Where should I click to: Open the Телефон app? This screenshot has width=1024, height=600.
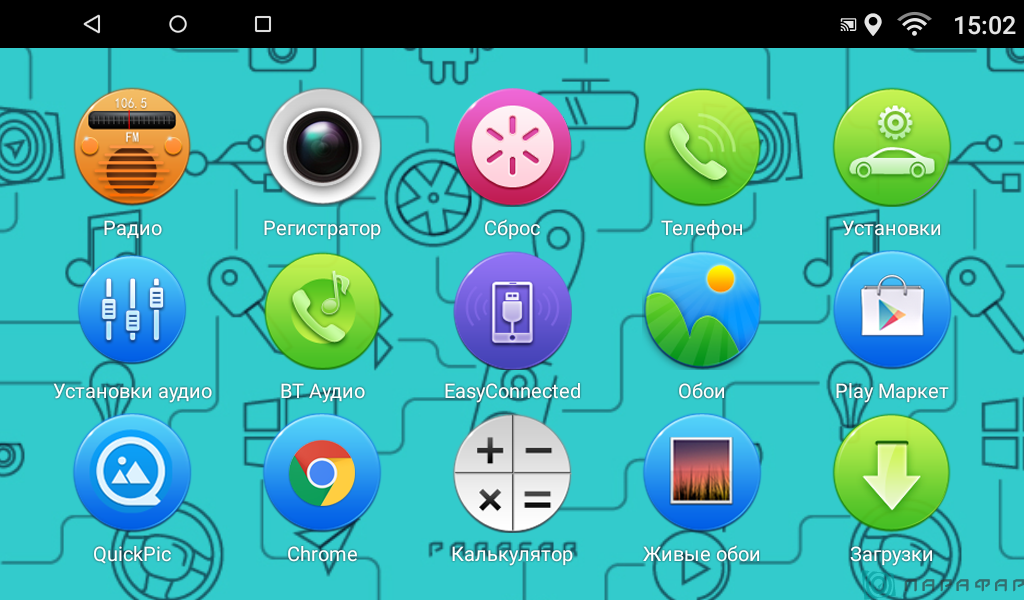click(x=702, y=147)
